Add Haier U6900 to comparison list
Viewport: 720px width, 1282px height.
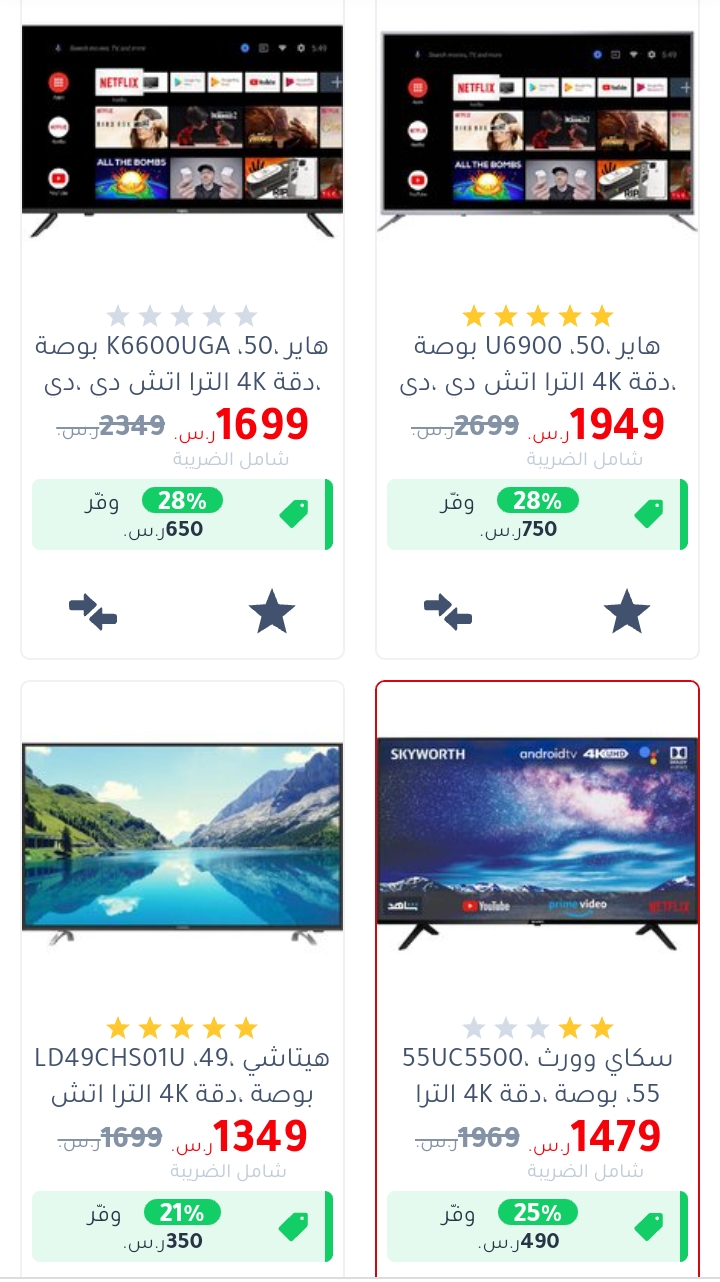click(x=448, y=611)
